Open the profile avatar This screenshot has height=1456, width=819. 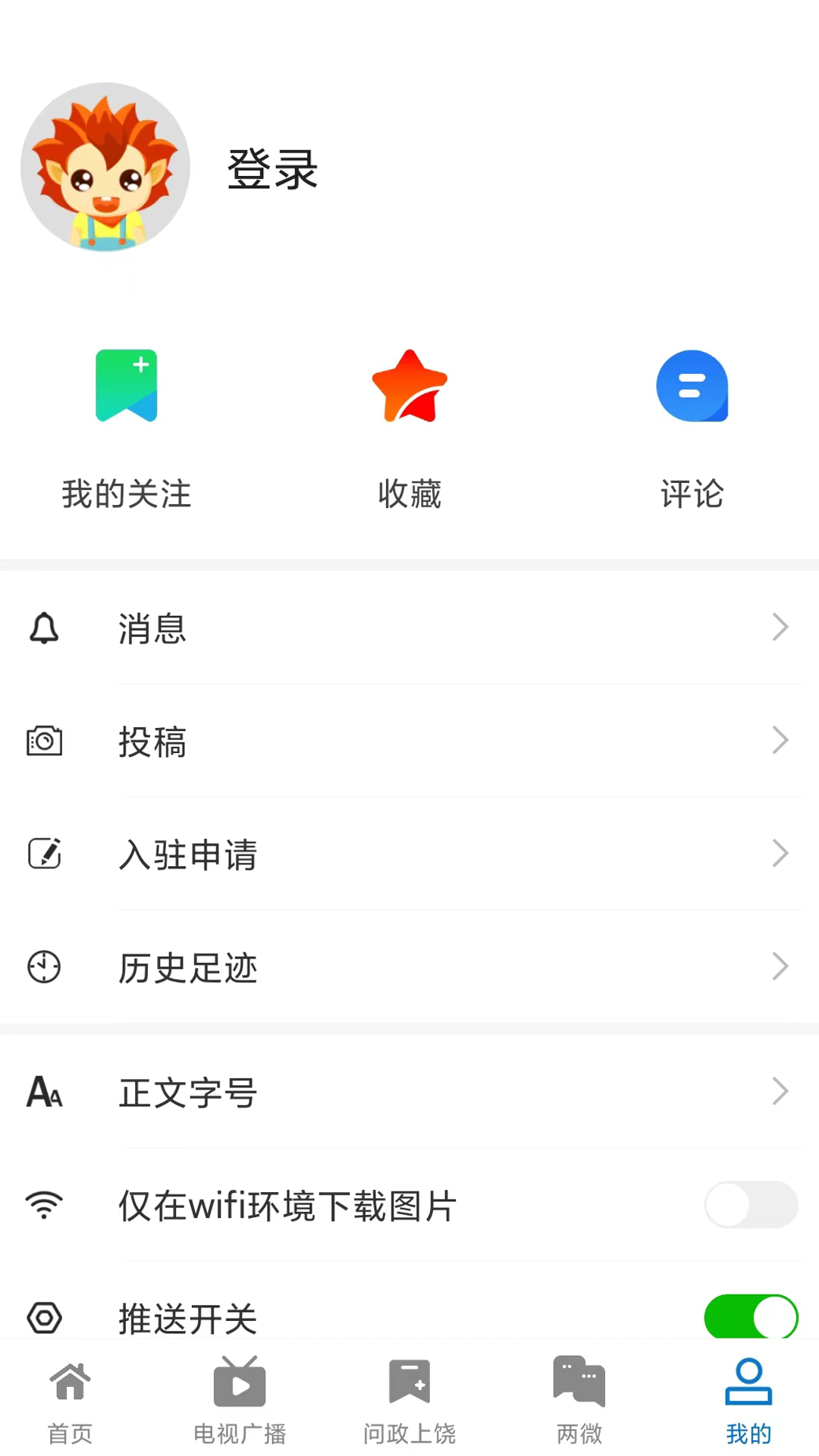(x=105, y=167)
